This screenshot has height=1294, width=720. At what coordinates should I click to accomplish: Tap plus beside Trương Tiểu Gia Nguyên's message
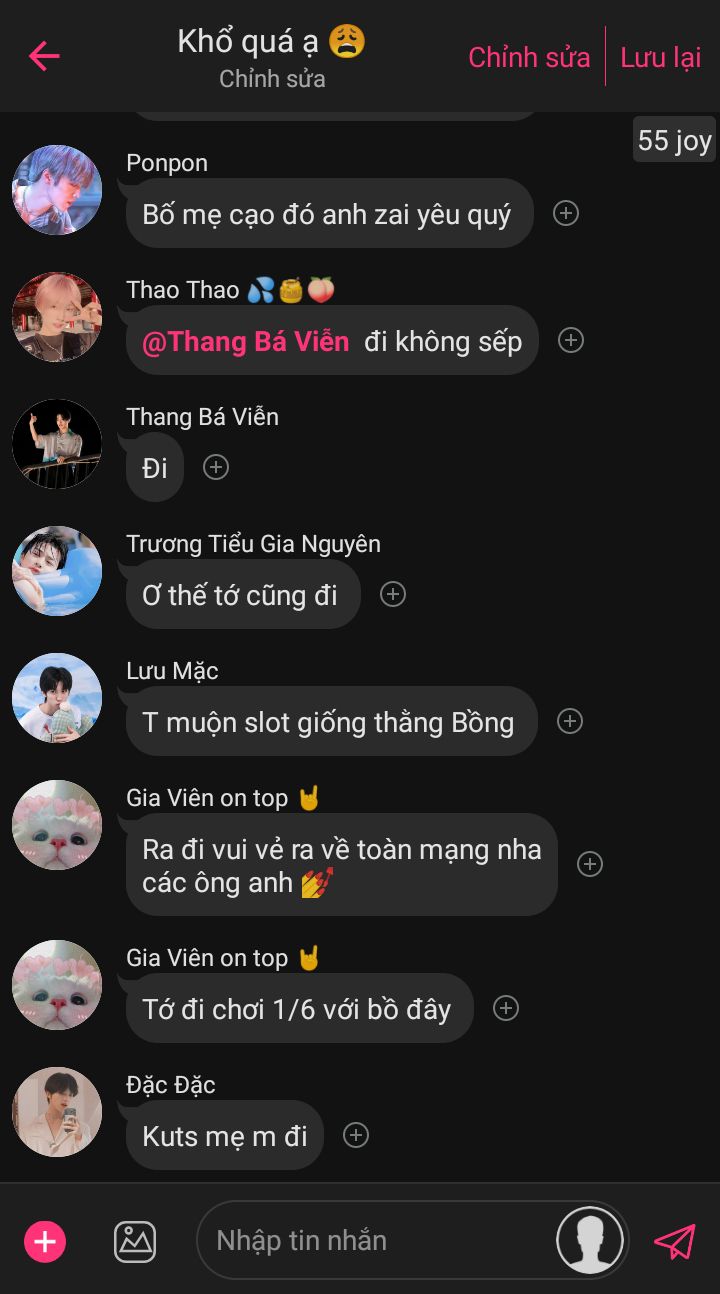393,594
